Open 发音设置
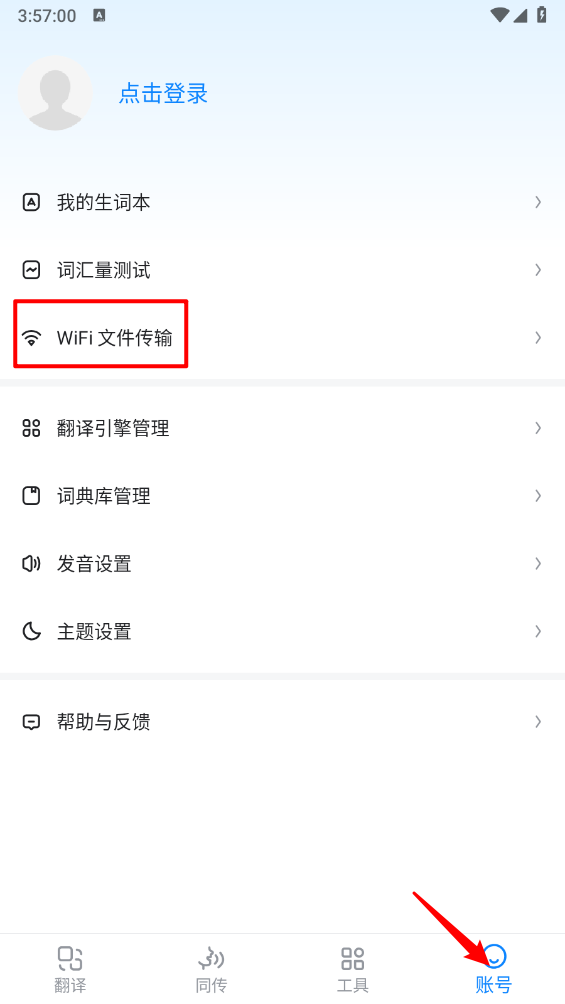Screen dimensions: 565x1004 (282, 563)
